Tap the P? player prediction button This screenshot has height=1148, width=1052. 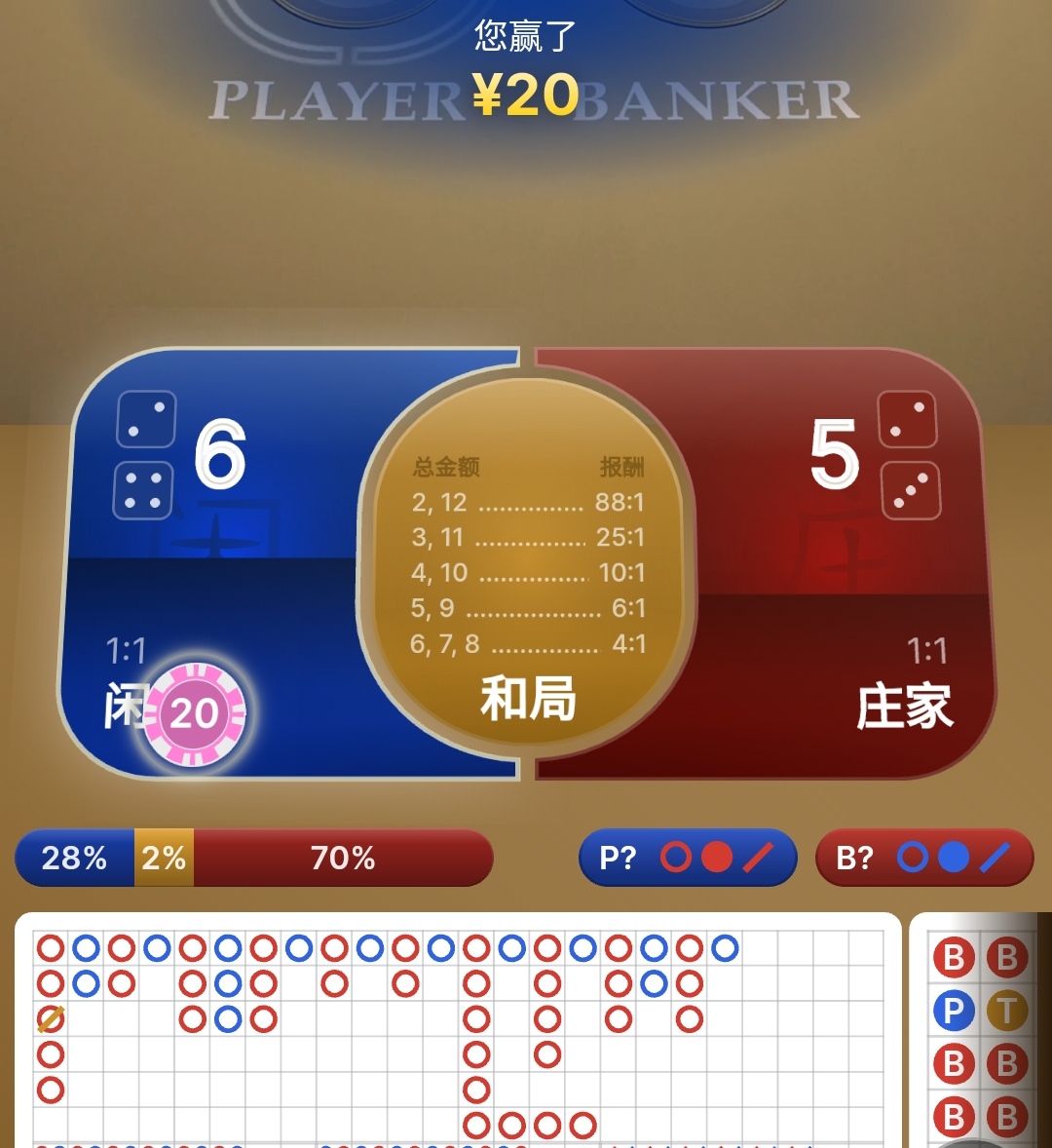click(687, 858)
